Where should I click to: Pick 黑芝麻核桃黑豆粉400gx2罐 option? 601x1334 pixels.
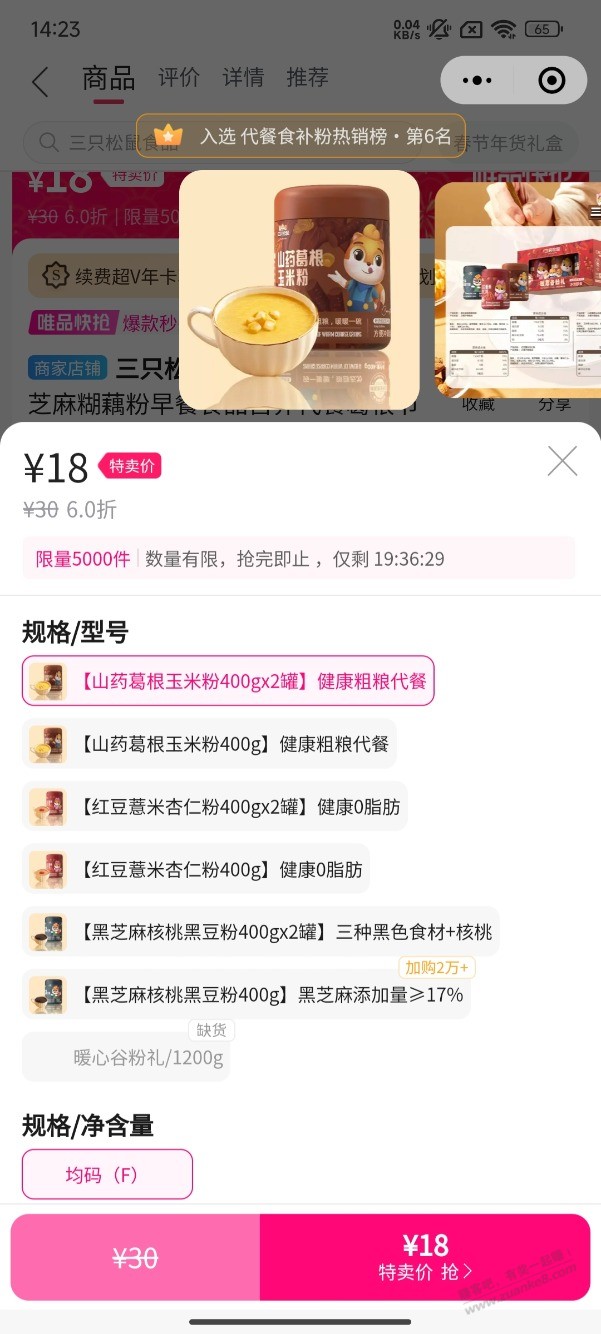click(x=260, y=932)
